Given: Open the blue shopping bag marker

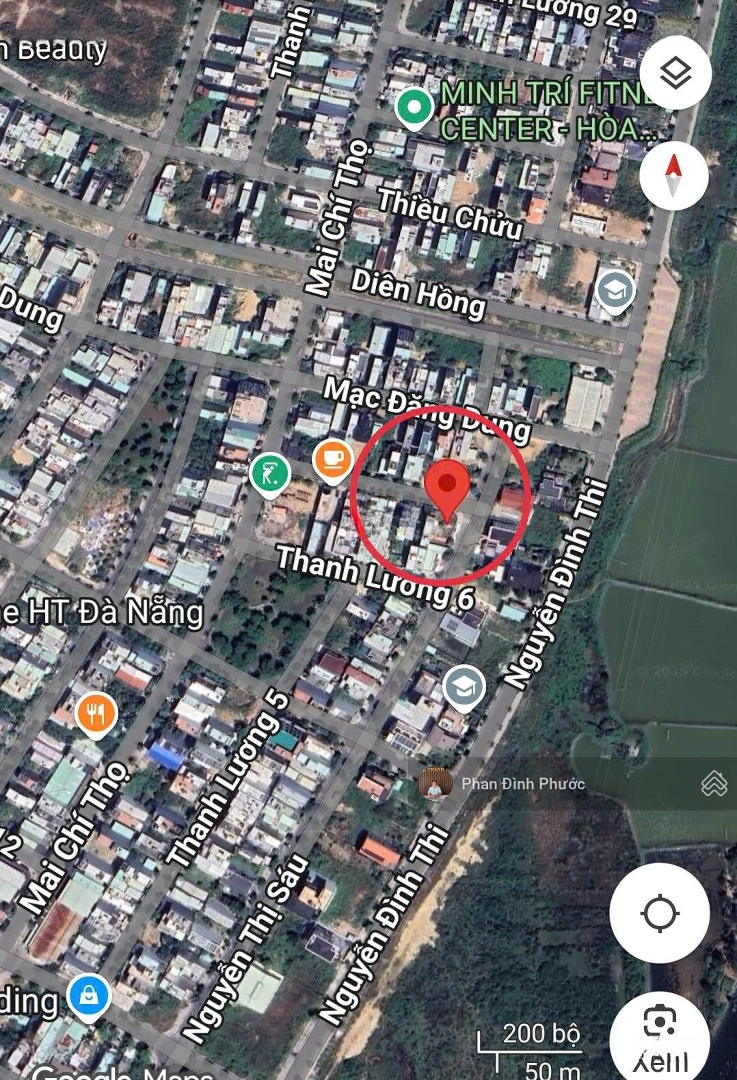Looking at the screenshot, I should tap(90, 995).
